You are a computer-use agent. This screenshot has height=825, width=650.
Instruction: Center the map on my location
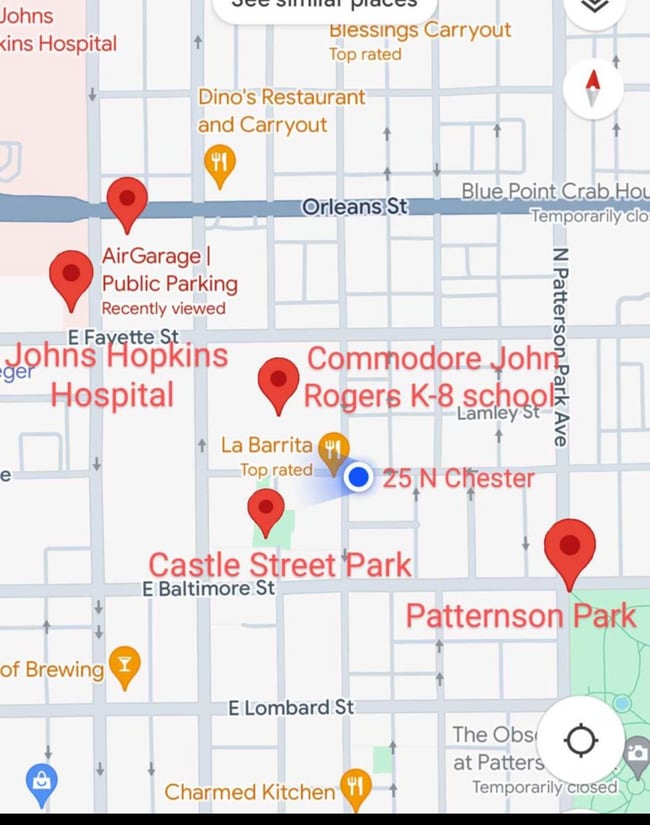coord(580,741)
